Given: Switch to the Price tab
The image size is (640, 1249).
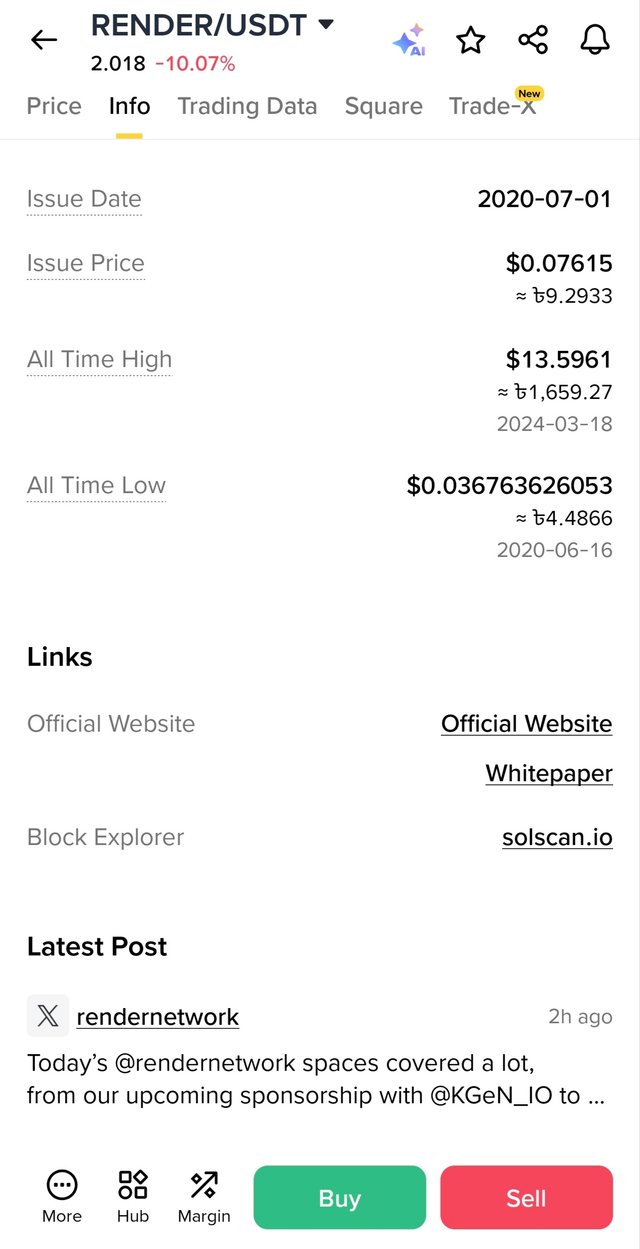Looking at the screenshot, I should point(54,106).
